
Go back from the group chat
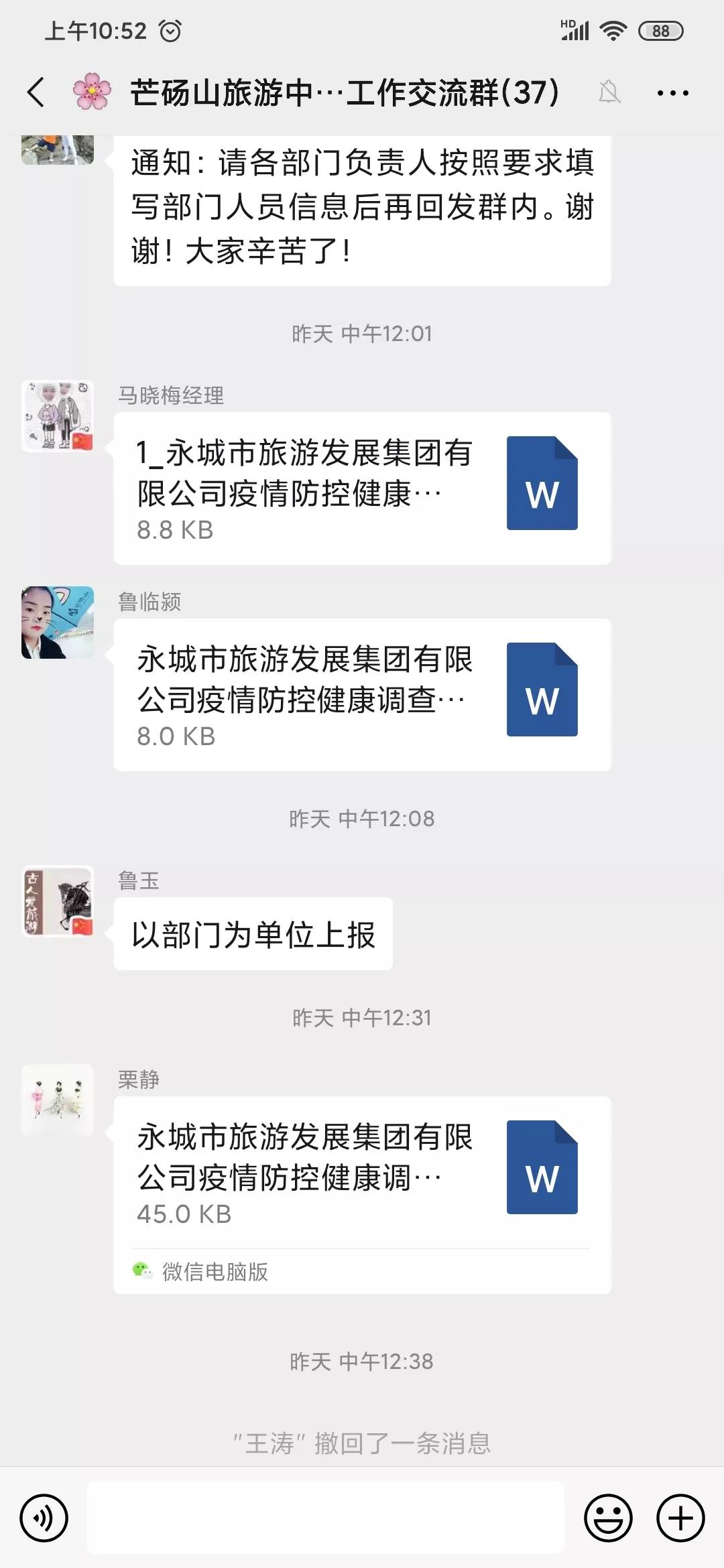36,92
